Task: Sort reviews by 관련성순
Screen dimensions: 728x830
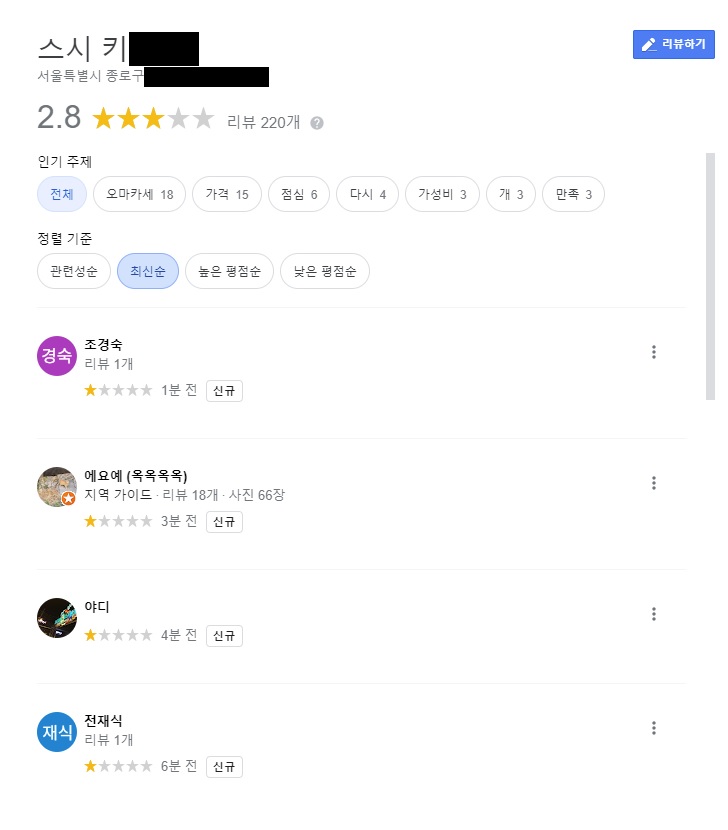Action: pyautogui.click(x=73, y=271)
